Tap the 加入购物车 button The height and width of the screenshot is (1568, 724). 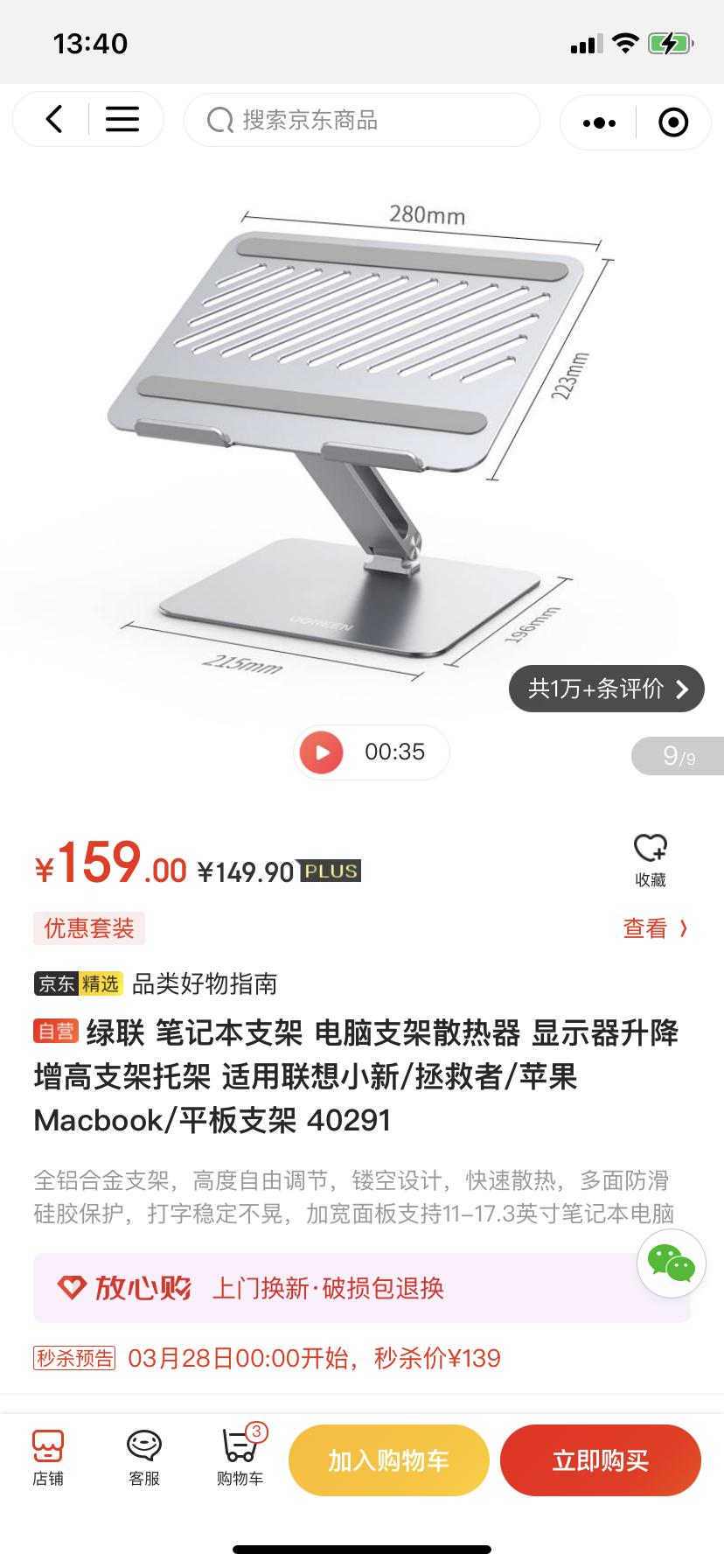388,1459
